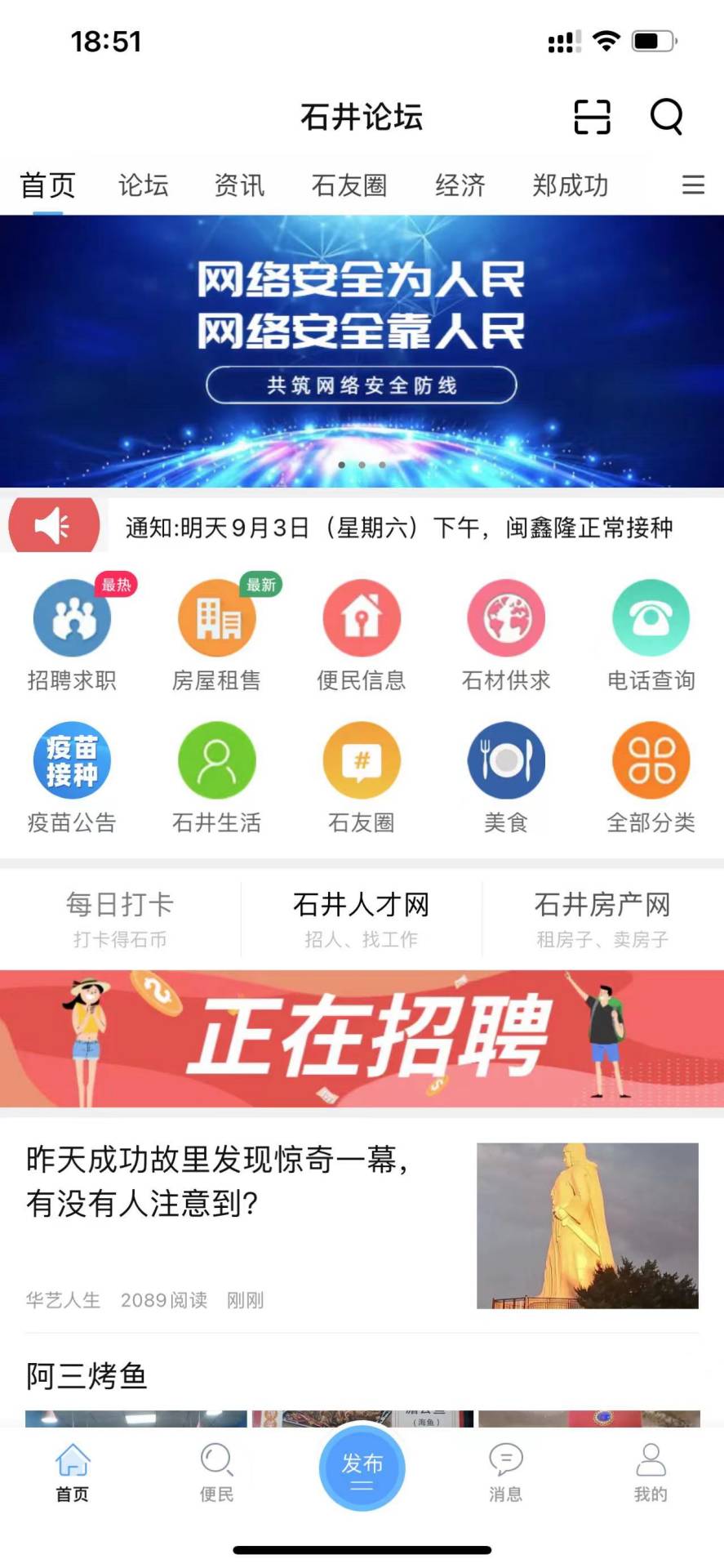
Task: Open the 消息 messages tab
Action: point(506,1470)
